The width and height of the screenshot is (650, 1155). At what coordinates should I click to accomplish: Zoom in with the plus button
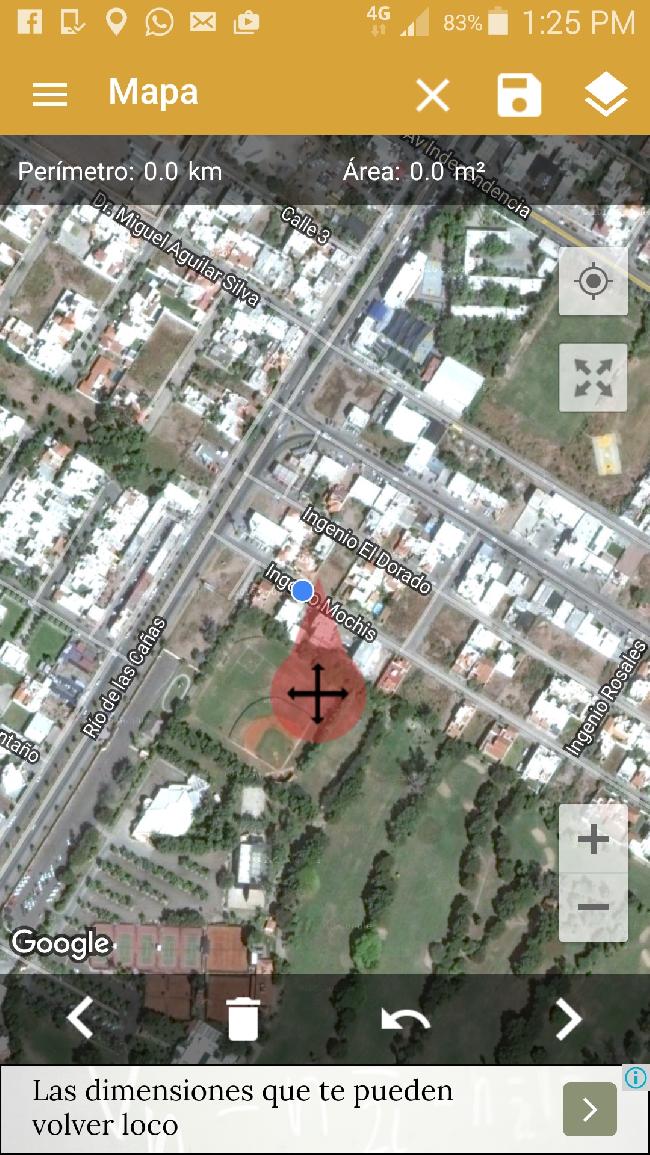coord(593,839)
